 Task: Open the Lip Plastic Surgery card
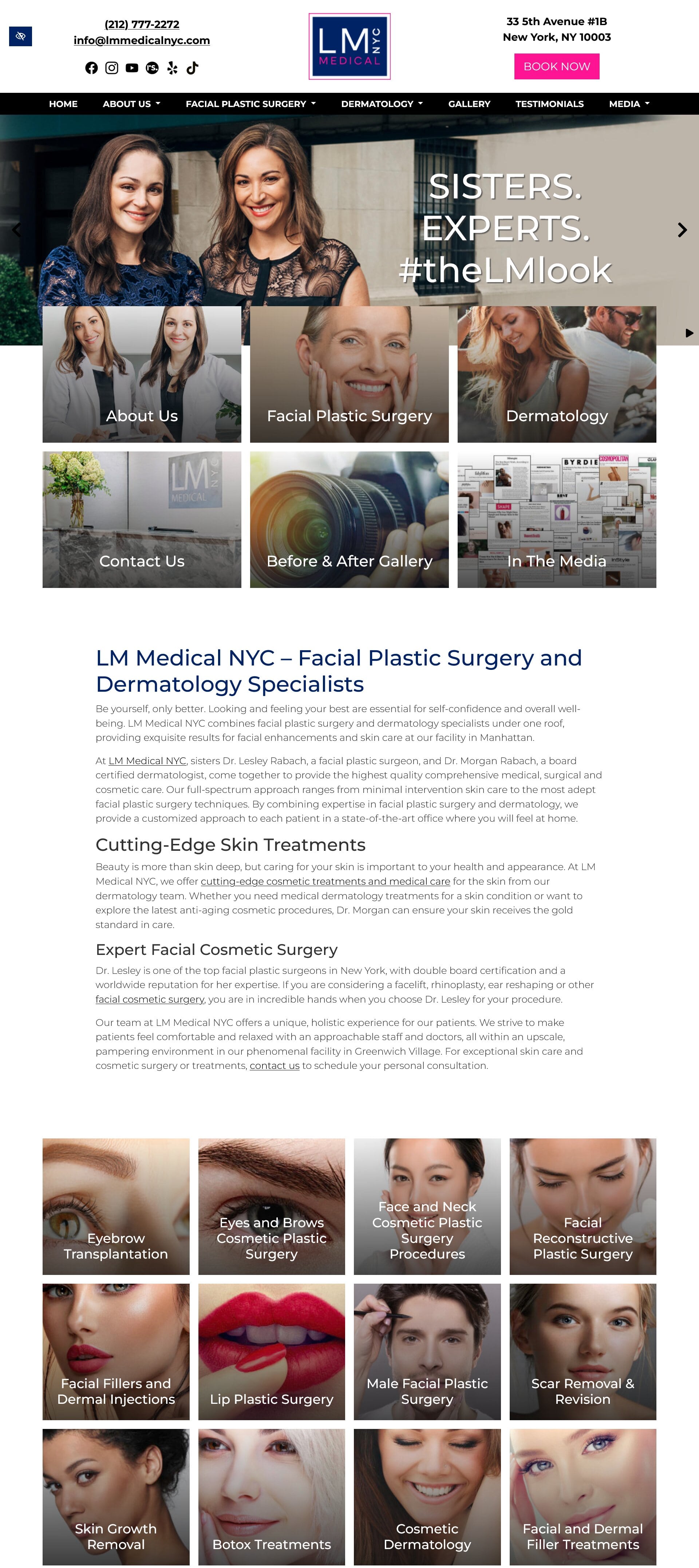[272, 1351]
